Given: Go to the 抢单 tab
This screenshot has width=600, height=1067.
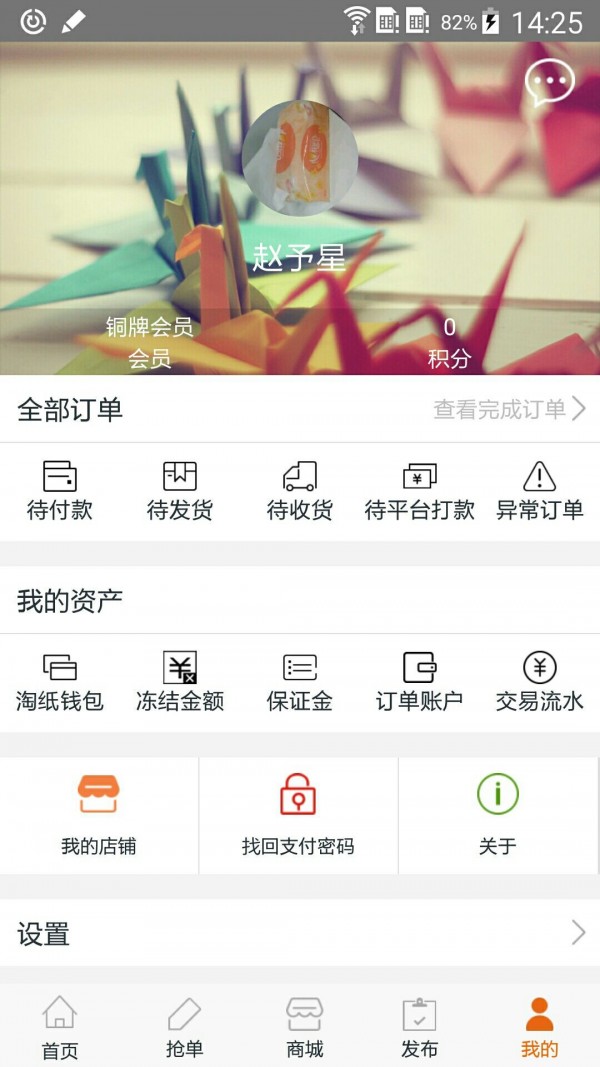Looking at the screenshot, I should point(184,1026).
